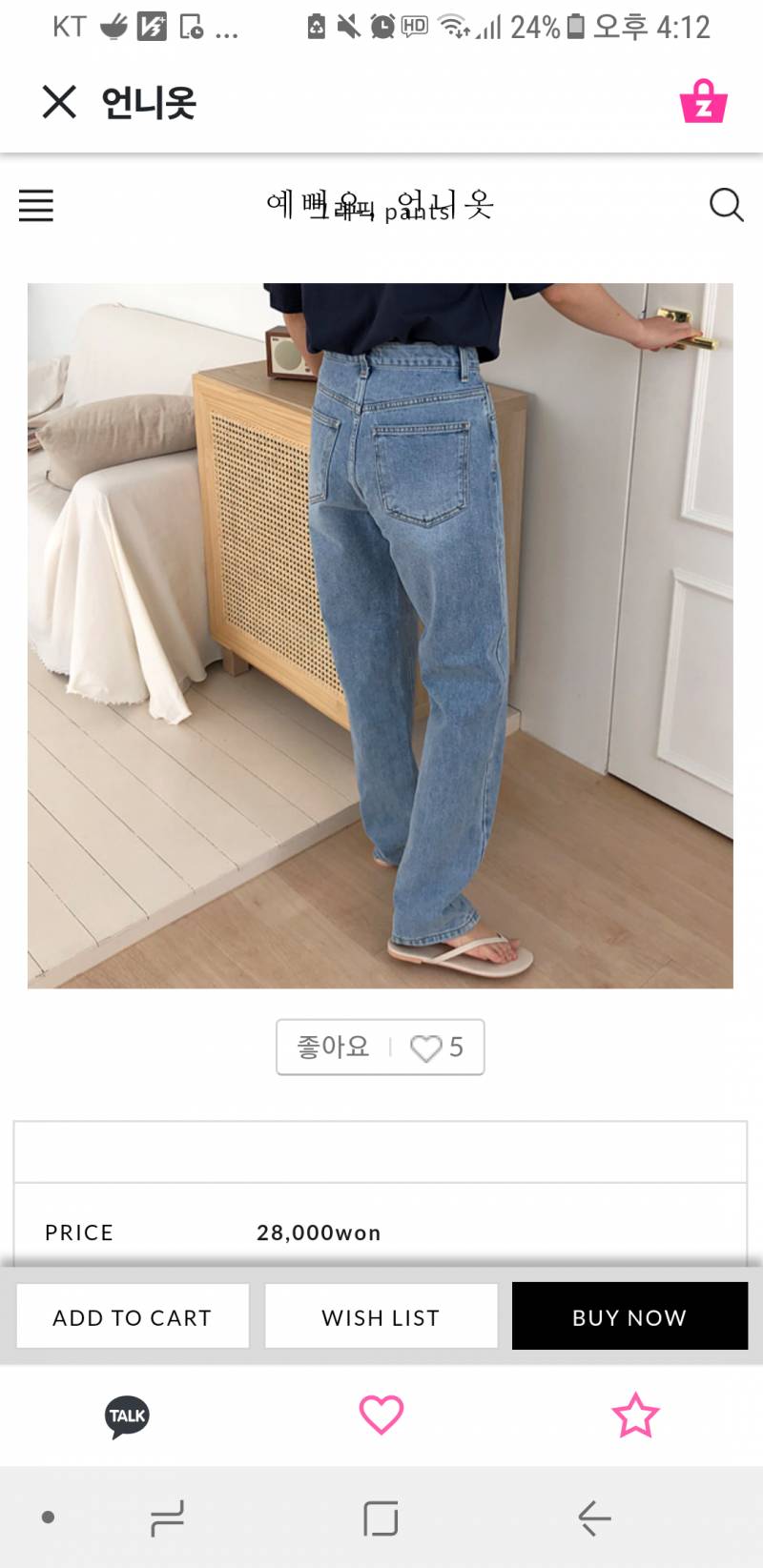The width and height of the screenshot is (763, 1568).
Task: Open KakaoTalk chat inquiry
Action: pos(127,1415)
